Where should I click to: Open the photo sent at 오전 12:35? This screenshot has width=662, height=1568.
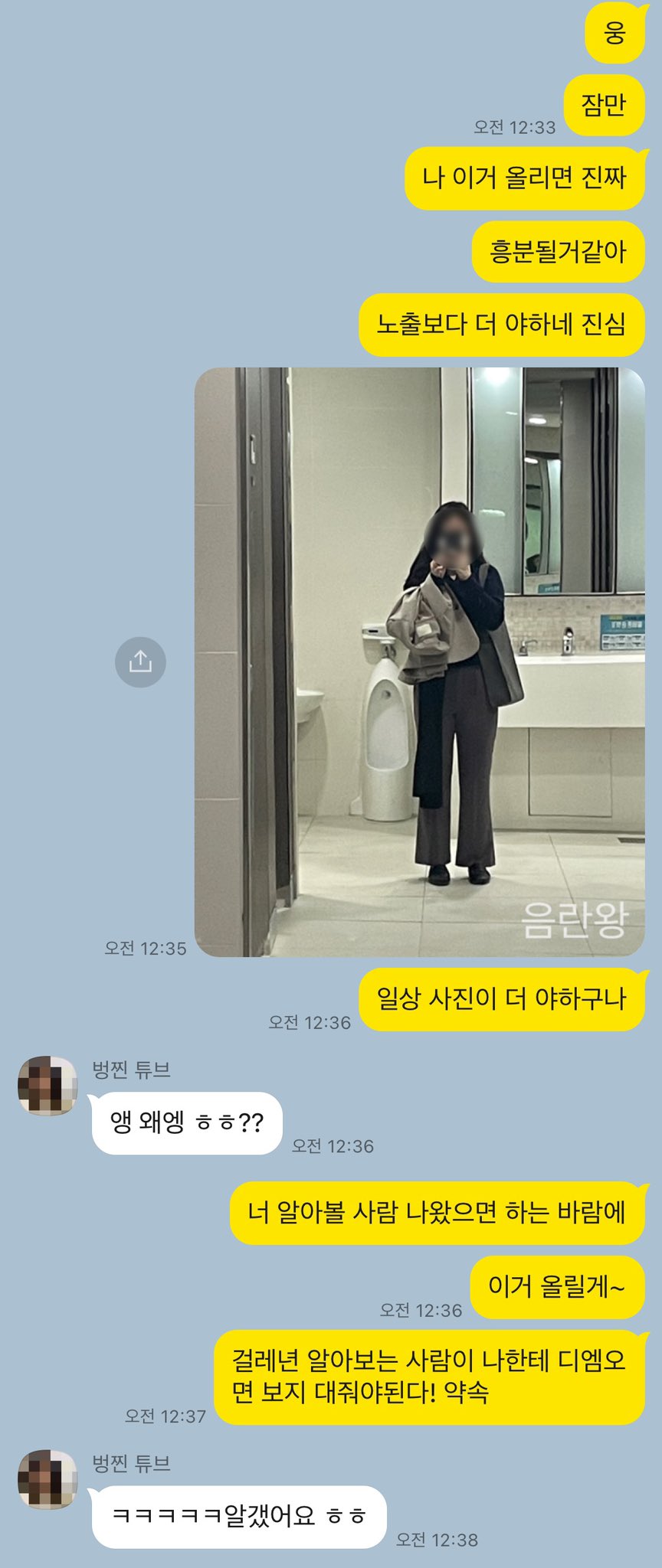click(x=419, y=661)
